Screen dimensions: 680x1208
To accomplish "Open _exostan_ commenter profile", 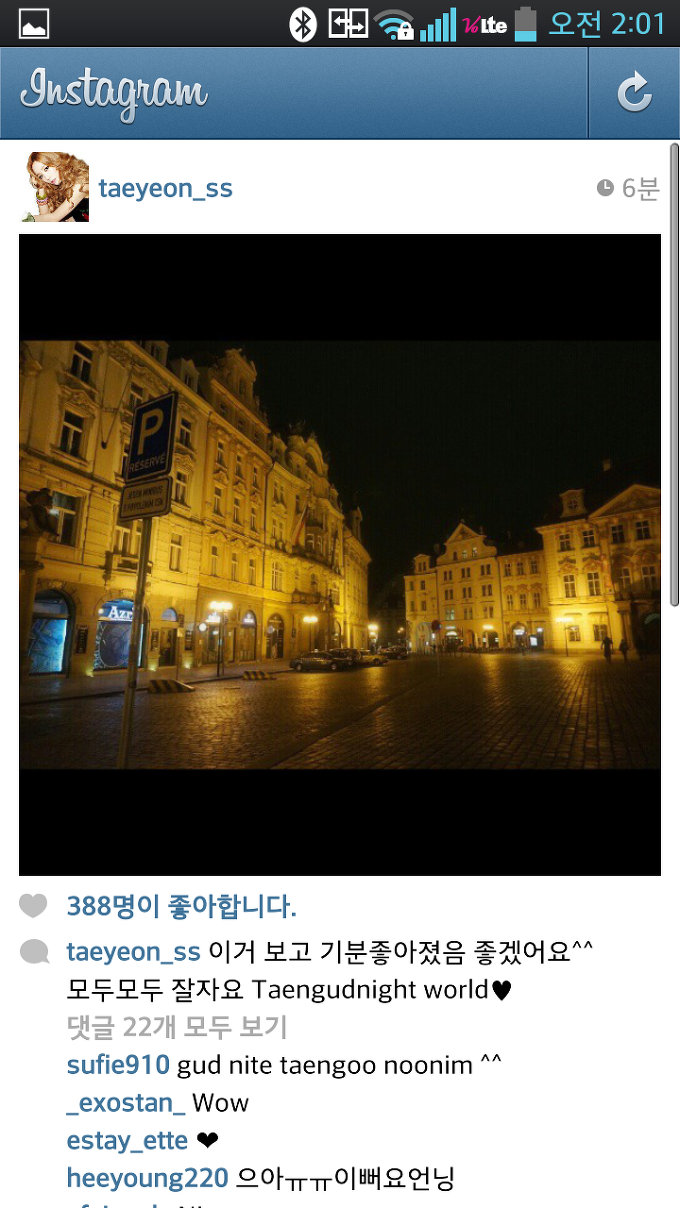I will [x=126, y=1103].
